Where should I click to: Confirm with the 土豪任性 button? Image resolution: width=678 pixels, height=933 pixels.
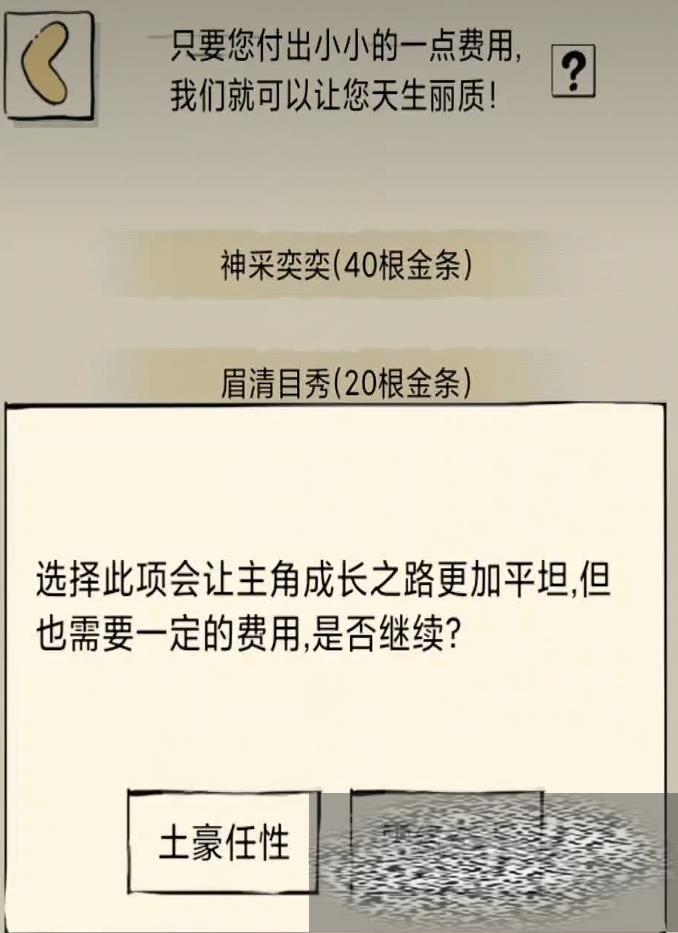click(224, 842)
